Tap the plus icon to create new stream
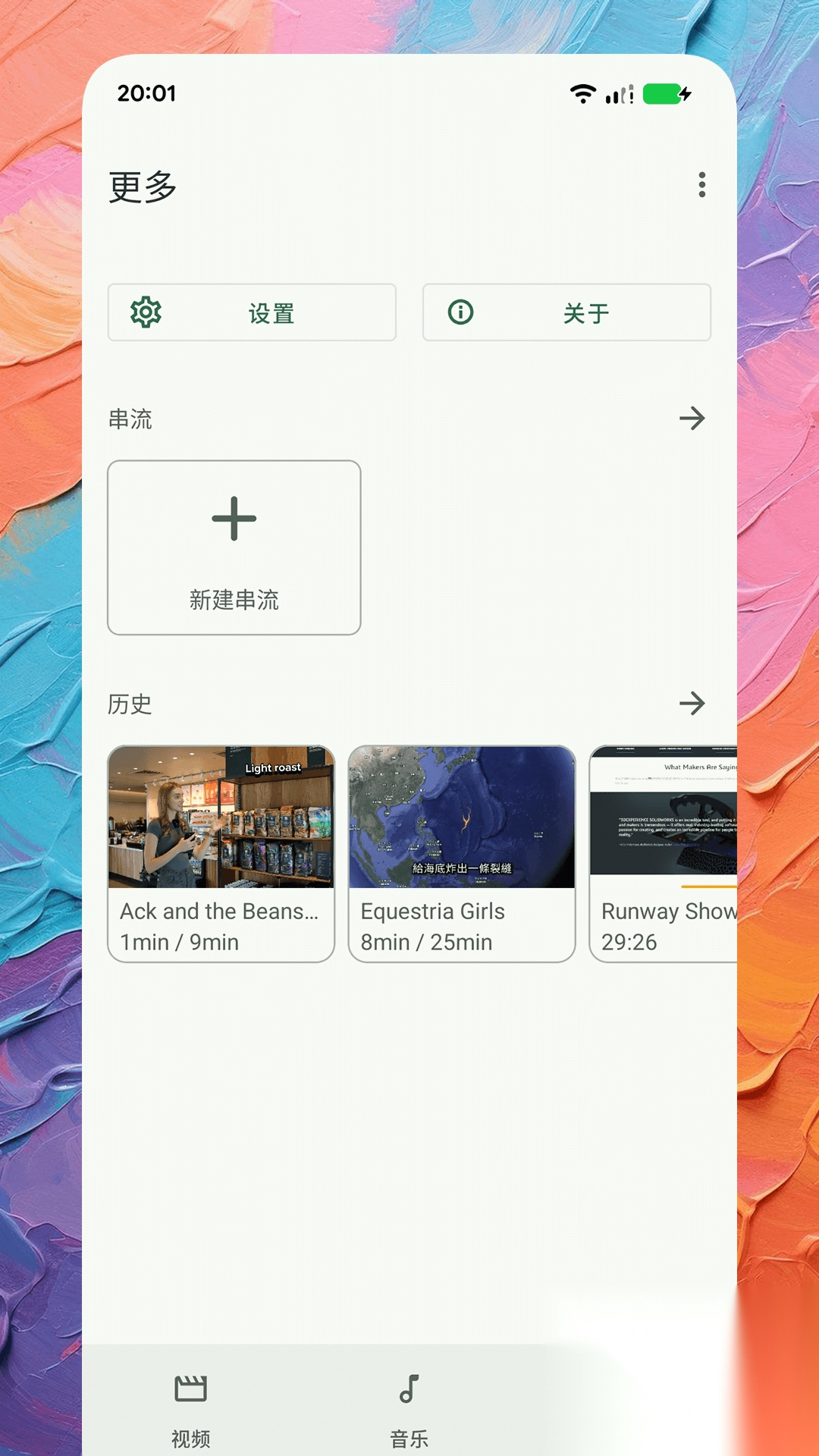 click(234, 518)
